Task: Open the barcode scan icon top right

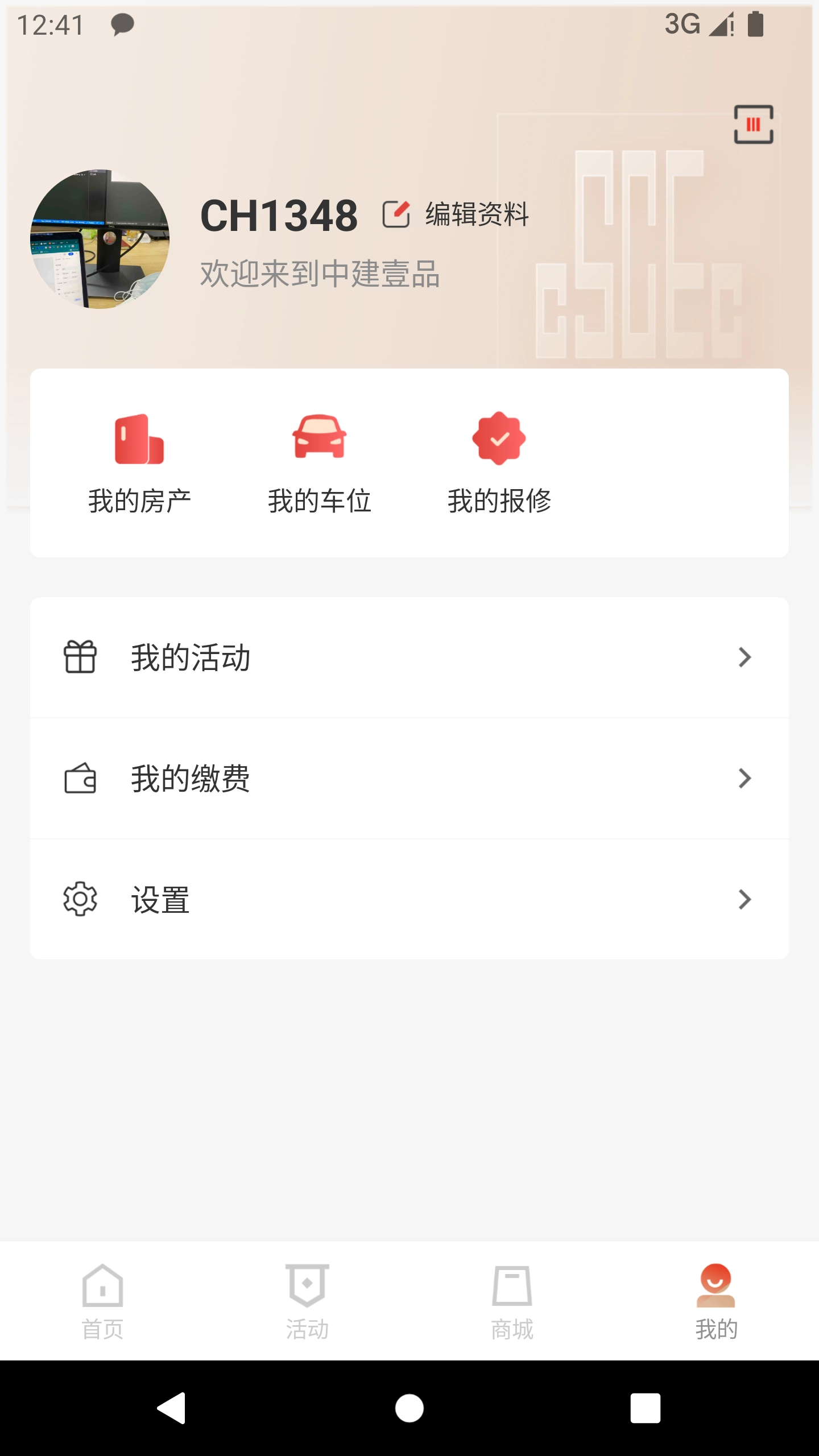Action: click(754, 124)
